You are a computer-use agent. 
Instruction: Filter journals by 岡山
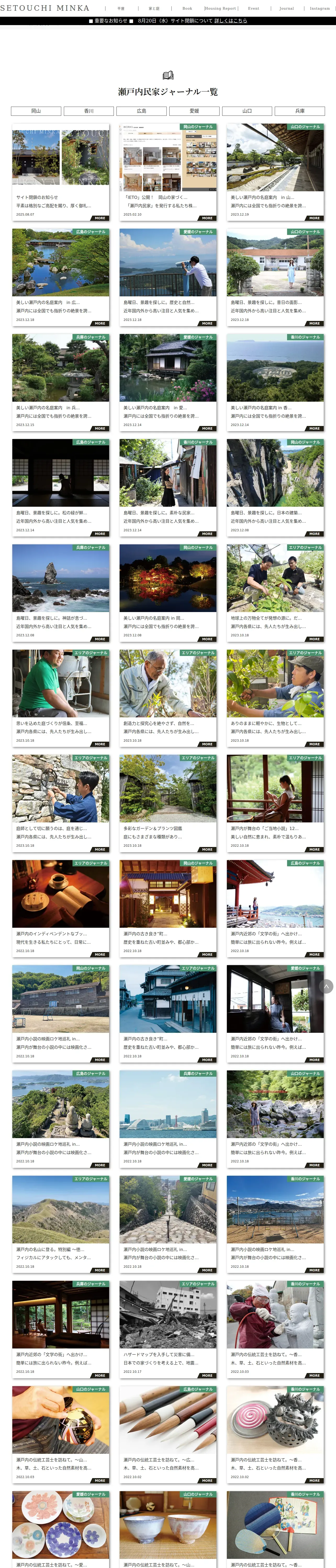[36, 111]
